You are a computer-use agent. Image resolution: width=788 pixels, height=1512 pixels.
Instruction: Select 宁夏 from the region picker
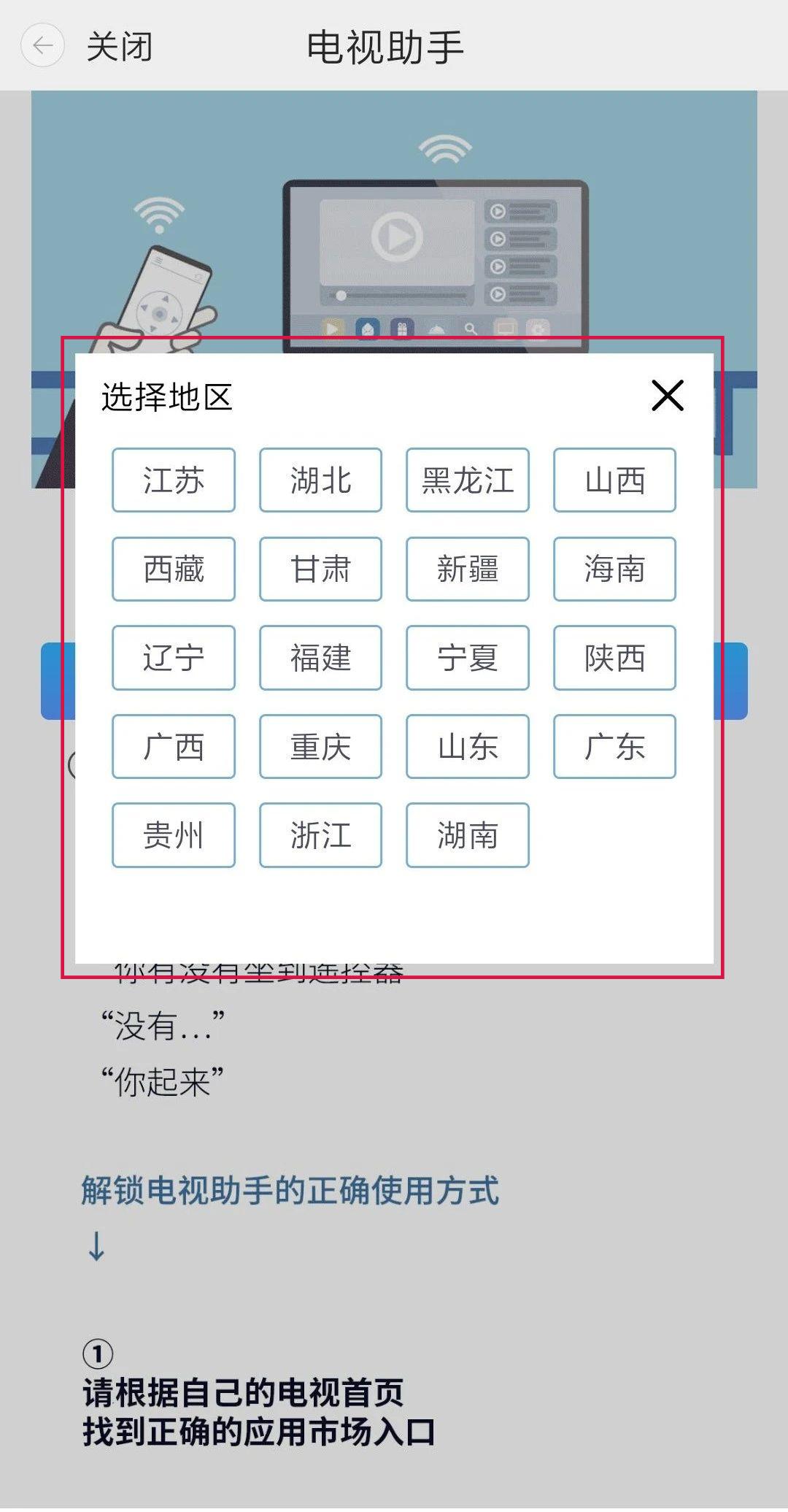point(468,658)
